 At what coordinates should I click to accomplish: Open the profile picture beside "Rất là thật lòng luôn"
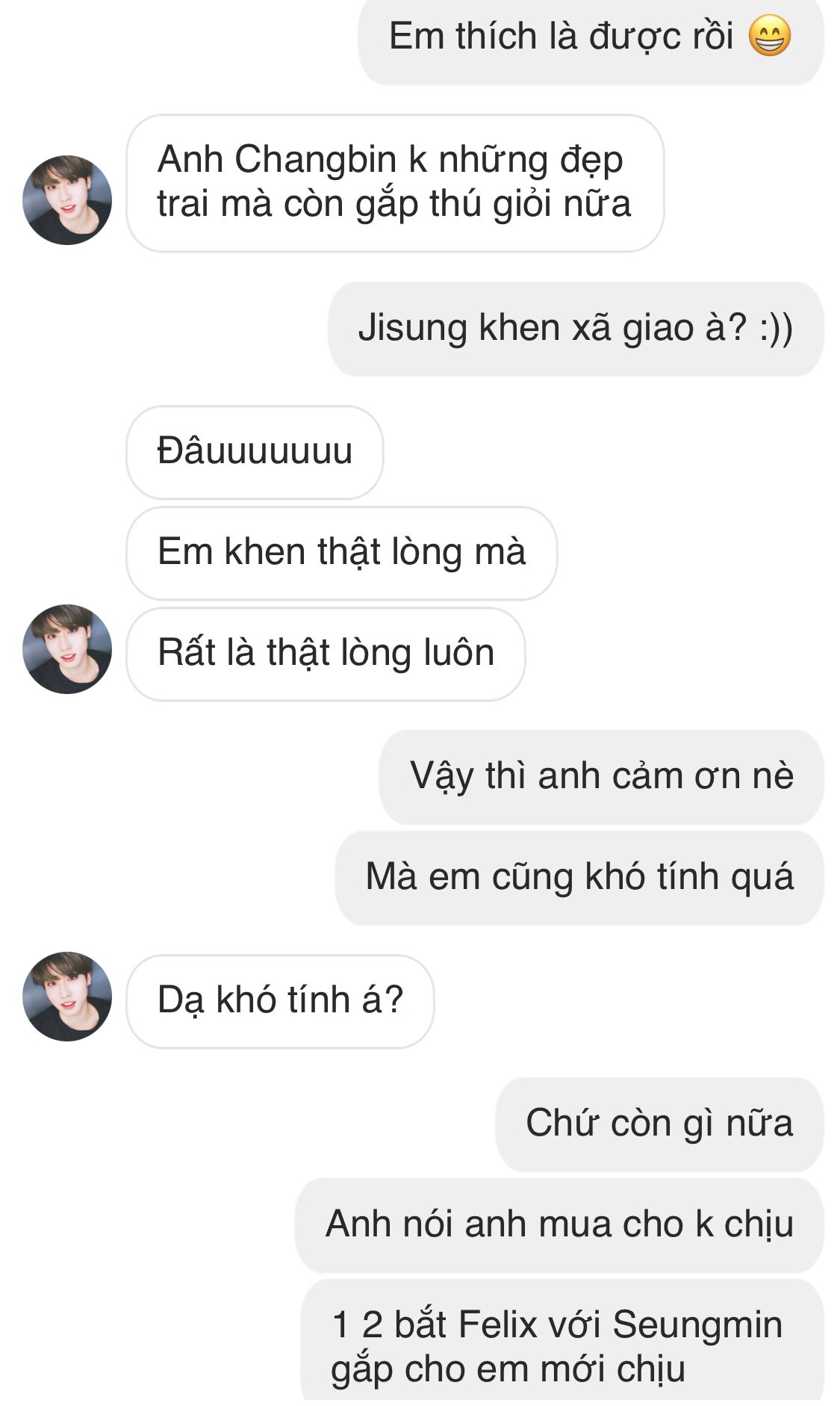pyautogui.click(x=67, y=649)
